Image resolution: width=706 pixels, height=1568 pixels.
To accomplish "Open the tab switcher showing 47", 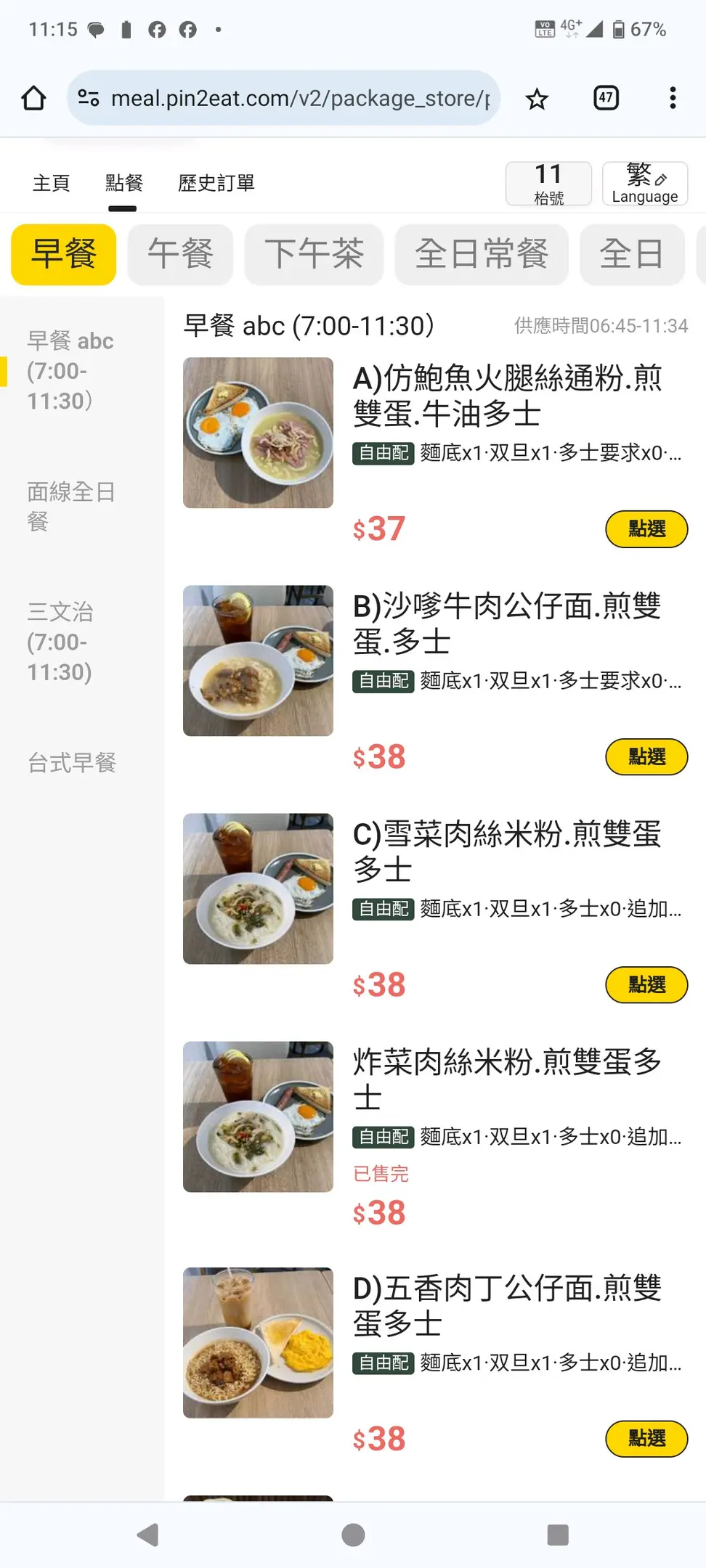I will (x=606, y=98).
